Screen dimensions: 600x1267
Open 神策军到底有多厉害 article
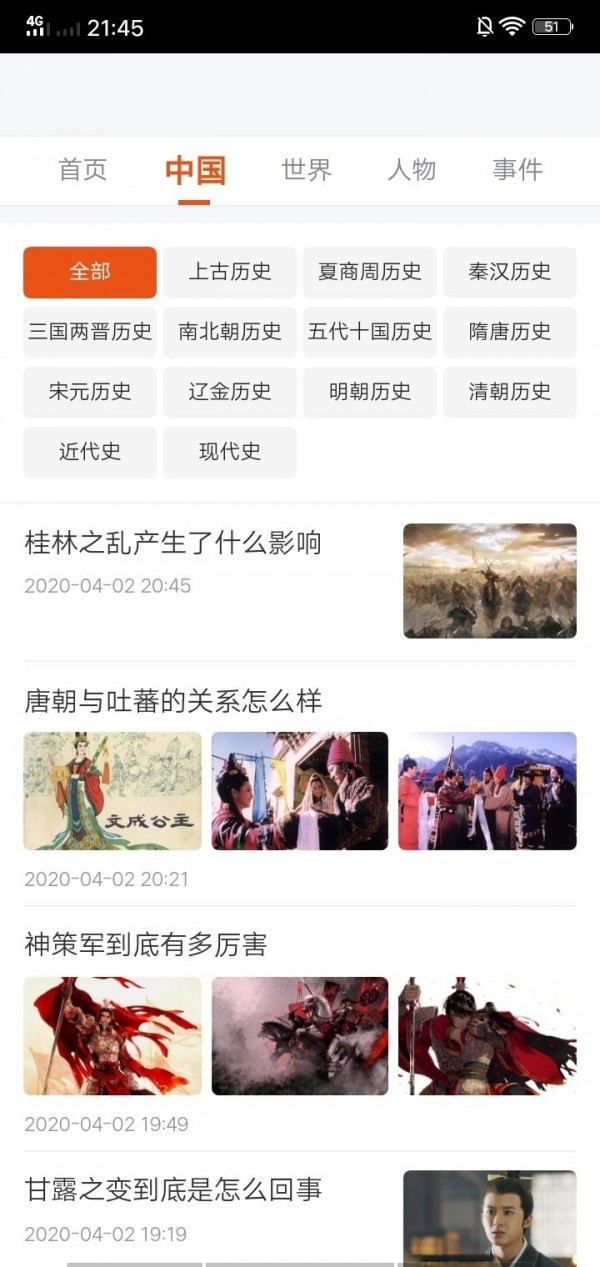146,945
